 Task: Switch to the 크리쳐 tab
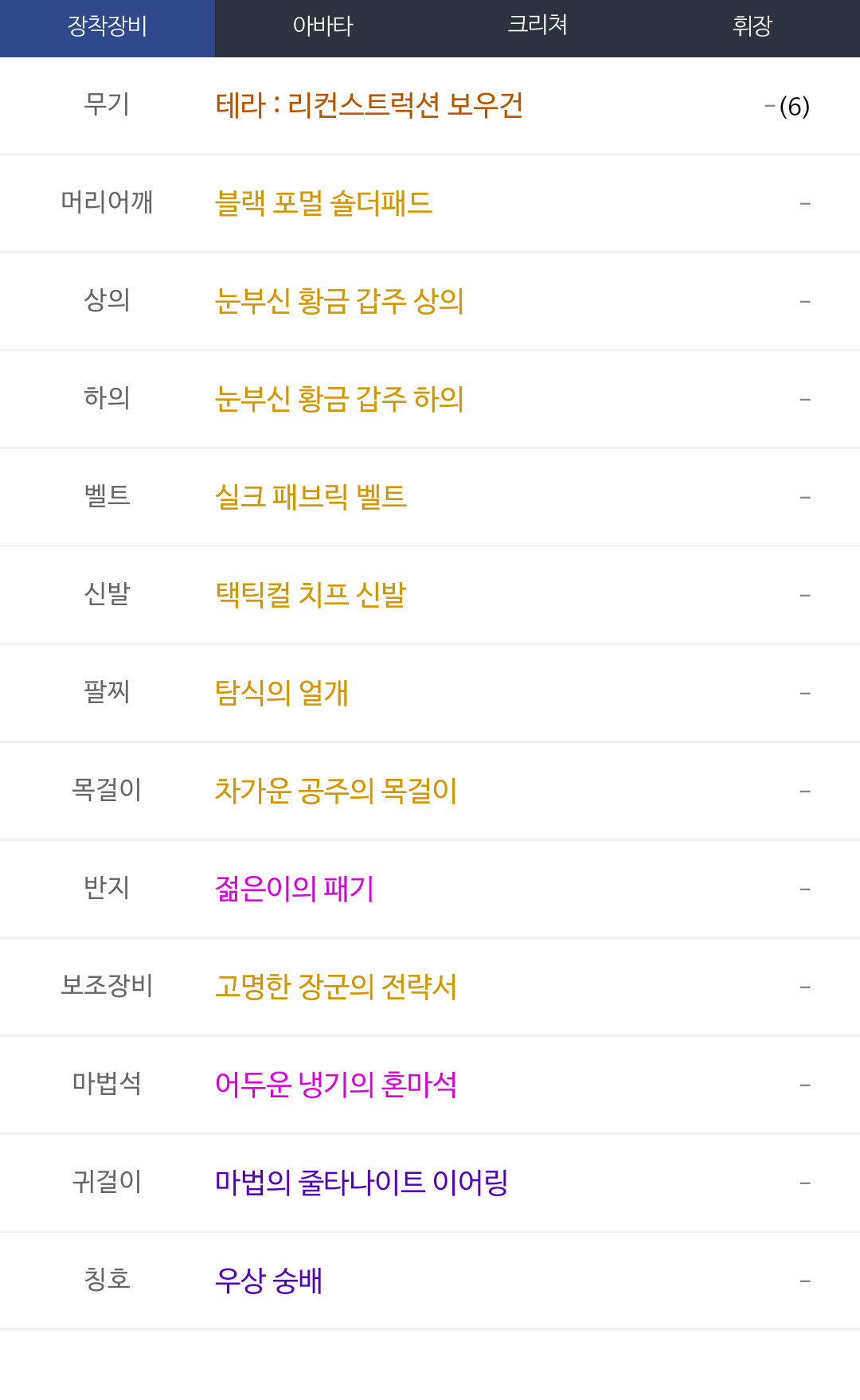537,26
